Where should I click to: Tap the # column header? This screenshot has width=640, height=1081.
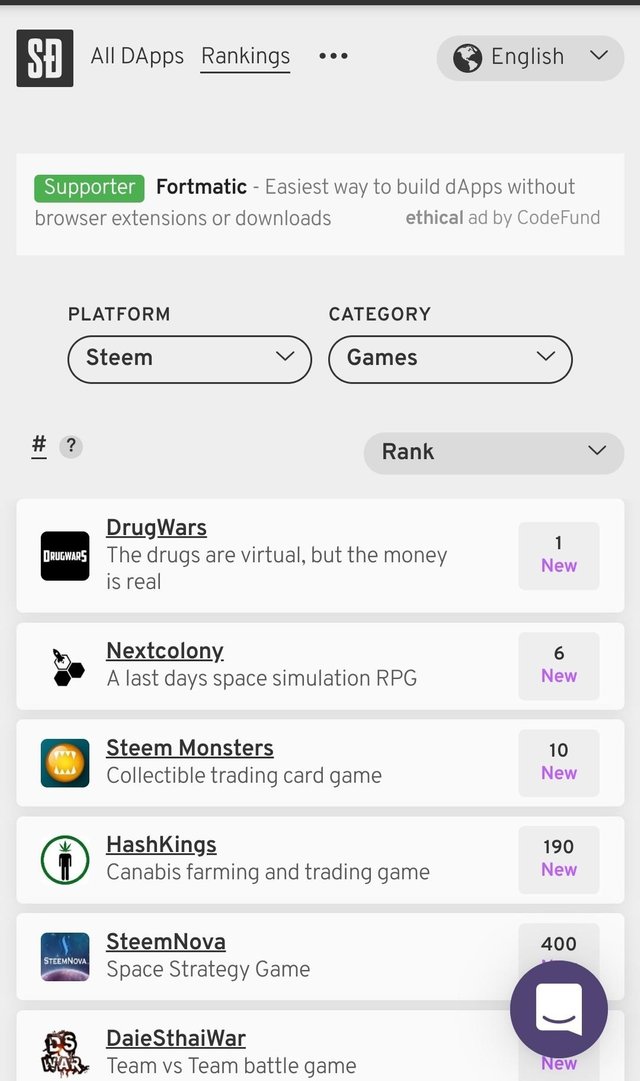pos(39,446)
